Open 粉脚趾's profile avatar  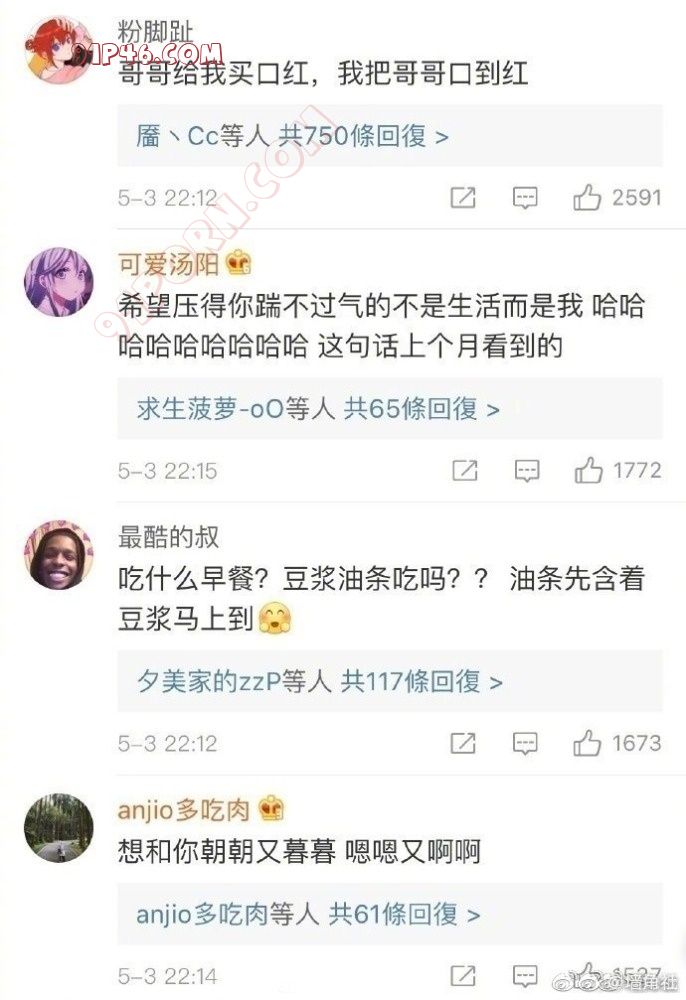click(x=57, y=50)
